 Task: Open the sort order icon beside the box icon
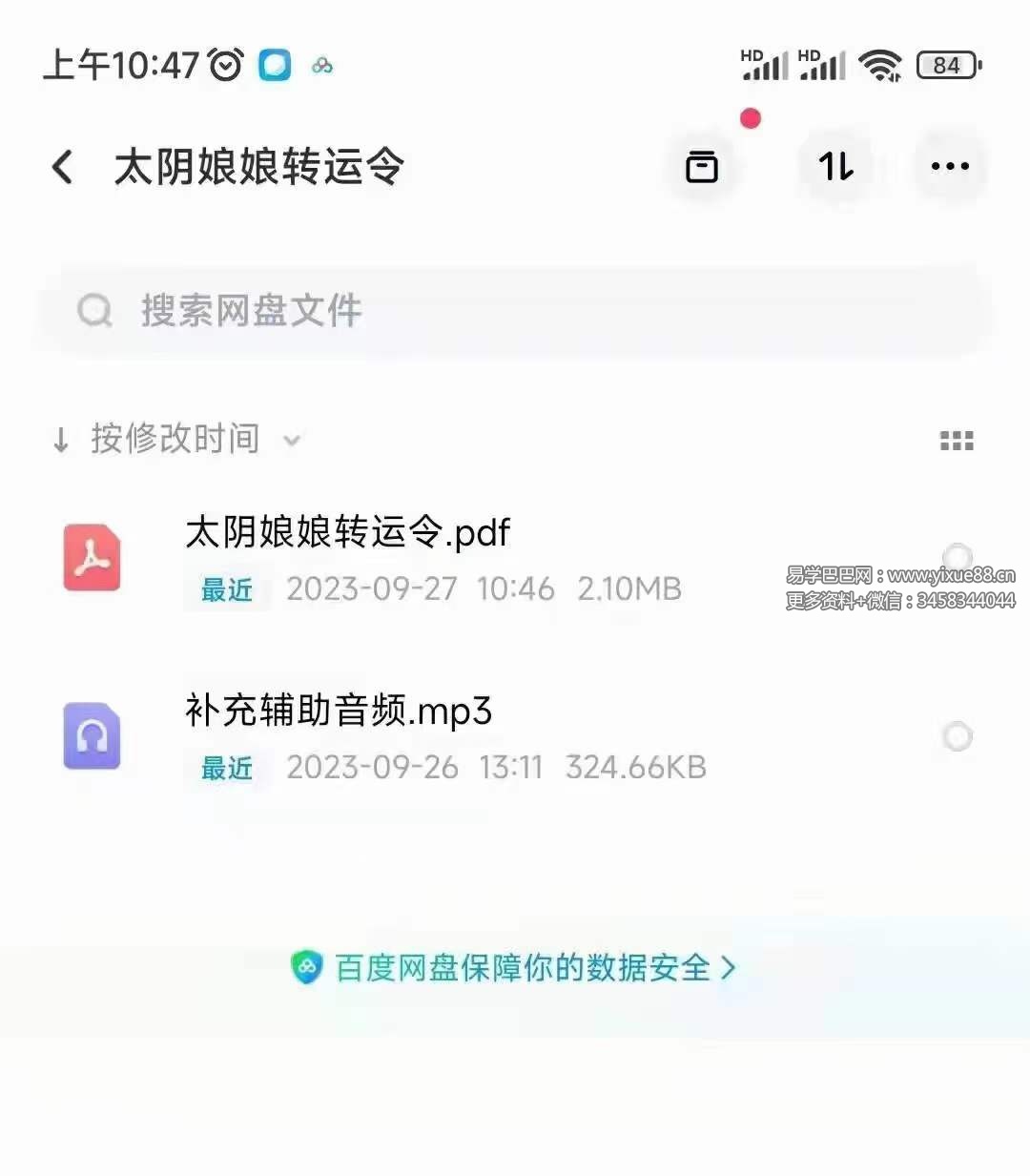click(x=836, y=166)
